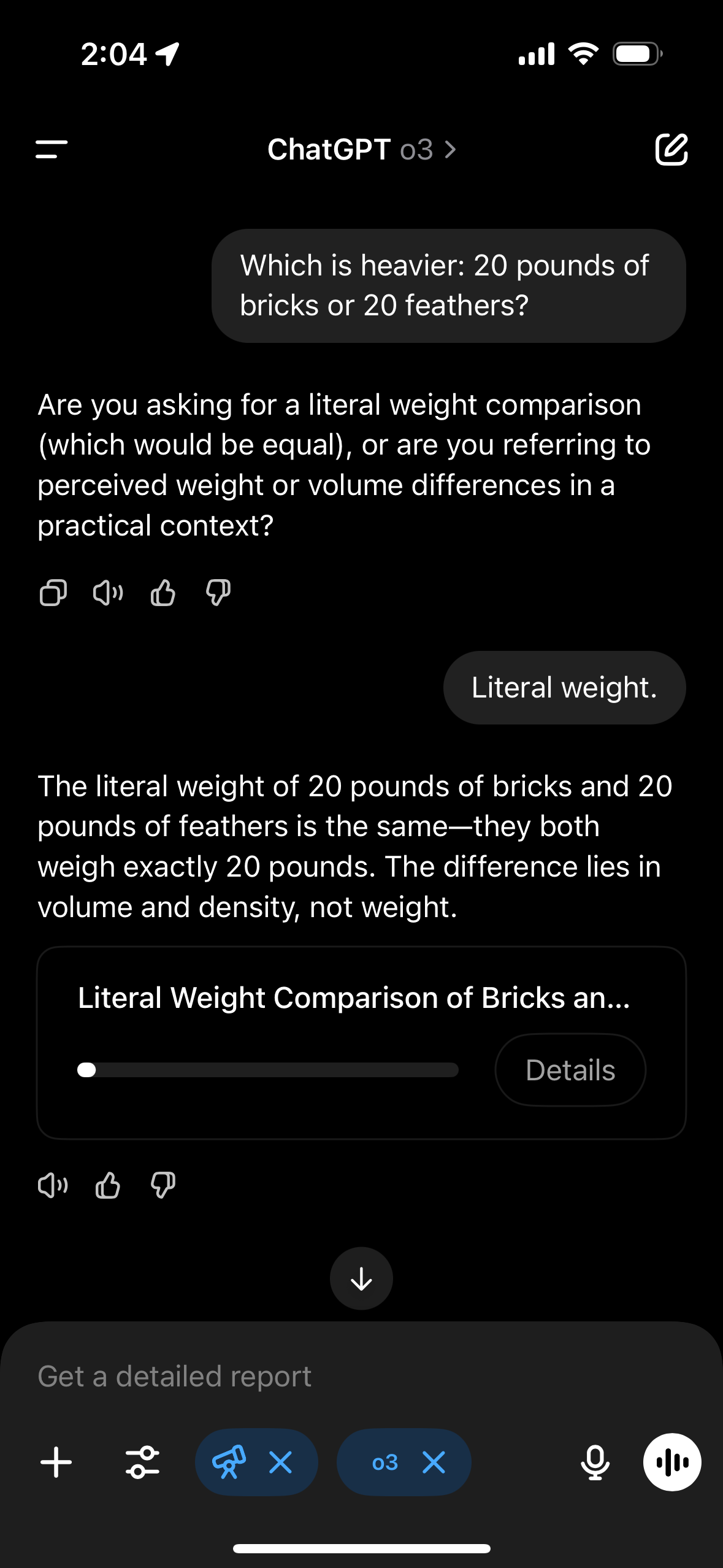Image resolution: width=723 pixels, height=1568 pixels.
Task: Remove the o3 model chip
Action: coord(434,1463)
